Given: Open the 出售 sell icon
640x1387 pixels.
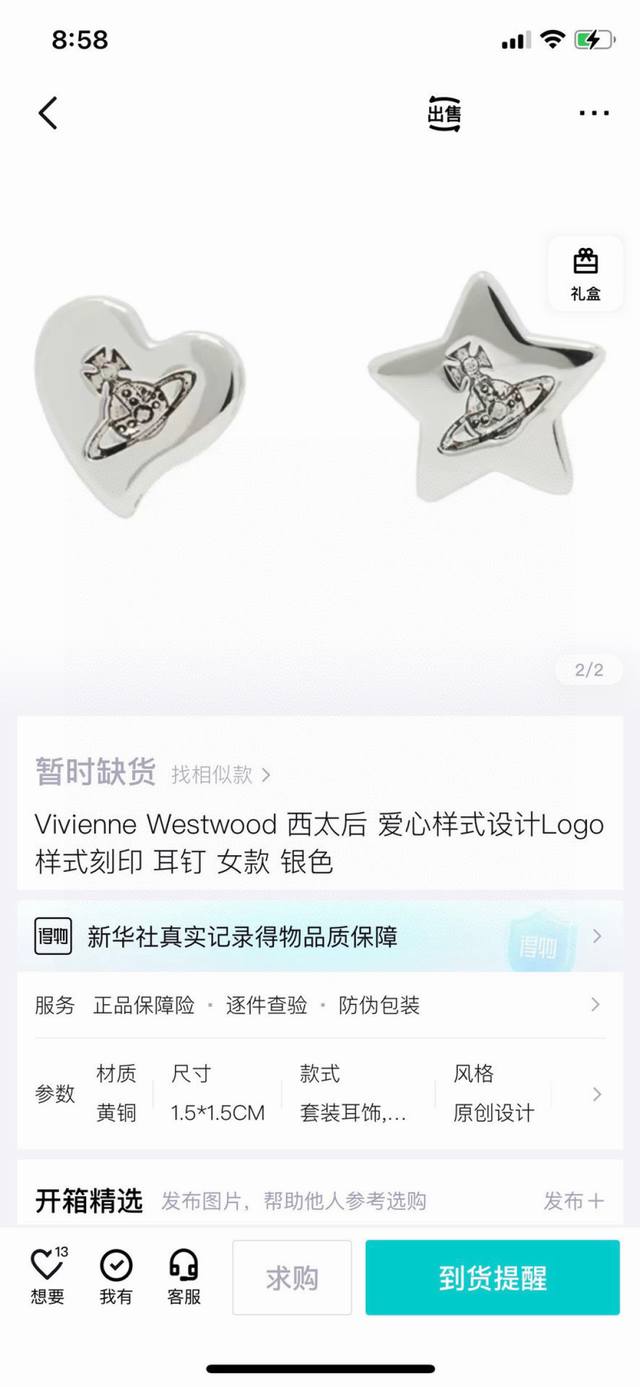Looking at the screenshot, I should [444, 113].
